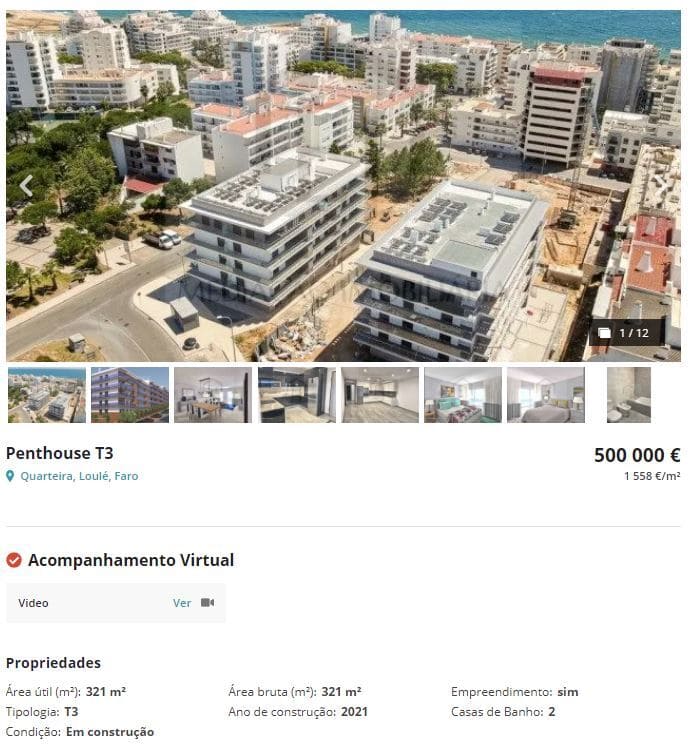This screenshot has height=750, width=692.
Task: Select the second thumbnail, the building facade
Action: (x=130, y=395)
